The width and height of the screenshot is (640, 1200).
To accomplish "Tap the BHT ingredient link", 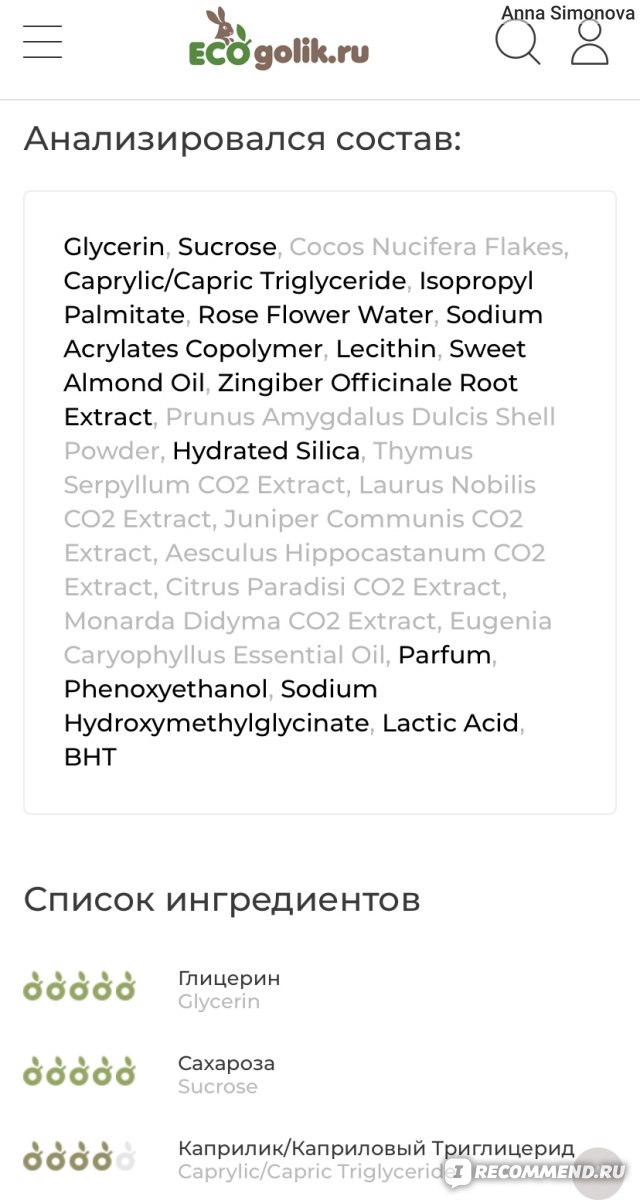I will tap(90, 757).
